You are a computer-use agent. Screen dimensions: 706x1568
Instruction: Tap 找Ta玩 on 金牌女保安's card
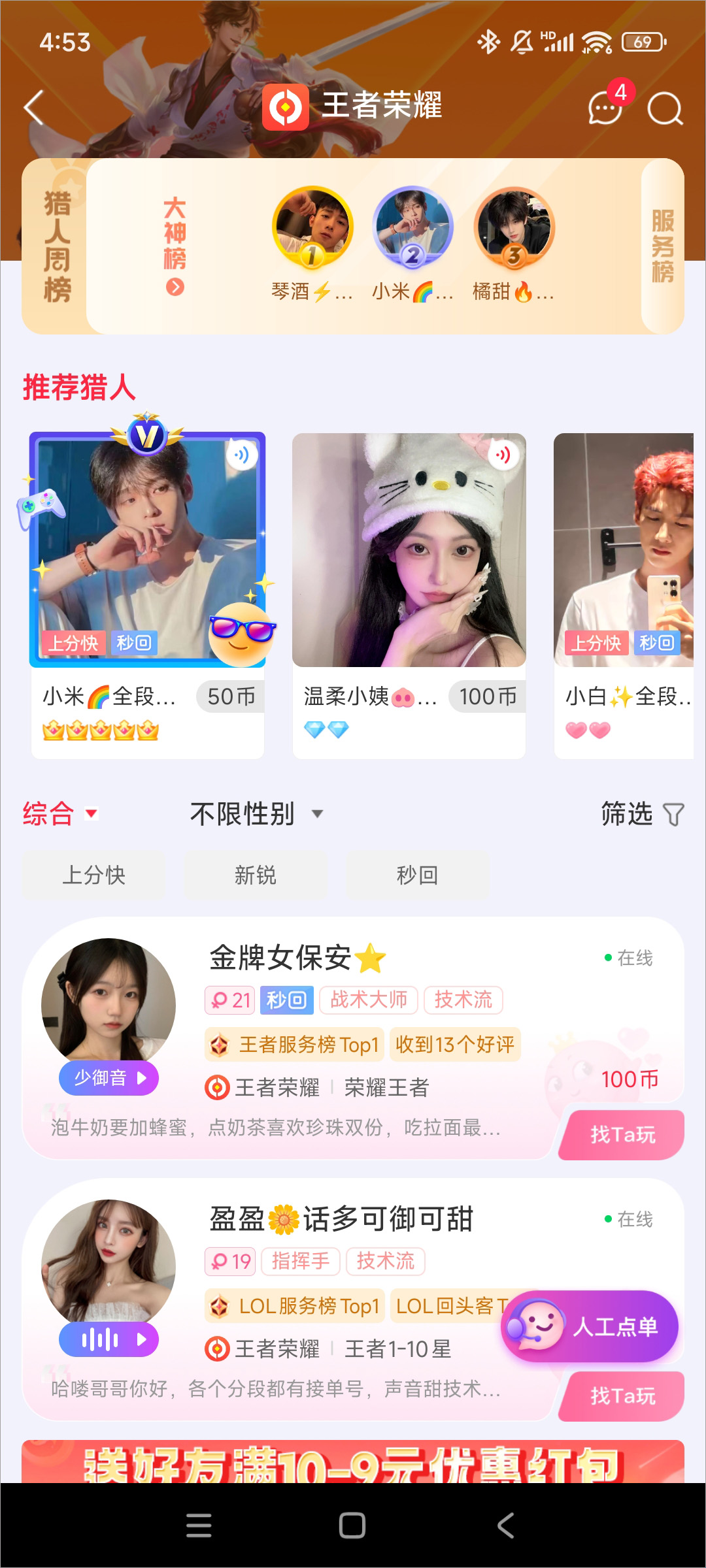pos(622,1135)
